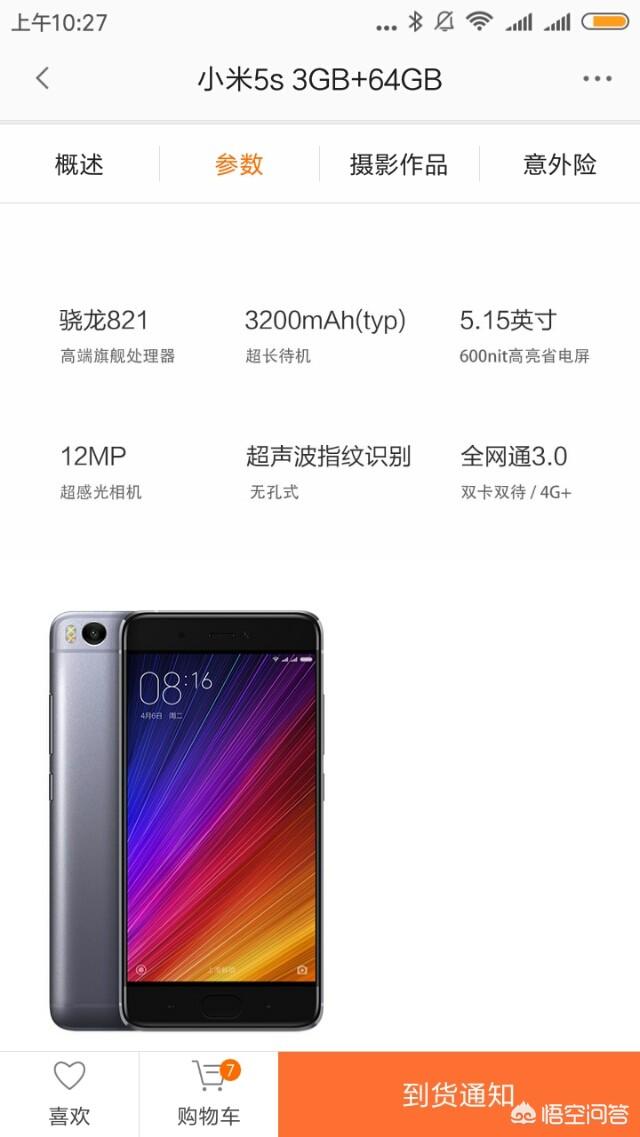Switch to the 意外险 tab
Image resolution: width=640 pixels, height=1137 pixels.
coord(559,164)
